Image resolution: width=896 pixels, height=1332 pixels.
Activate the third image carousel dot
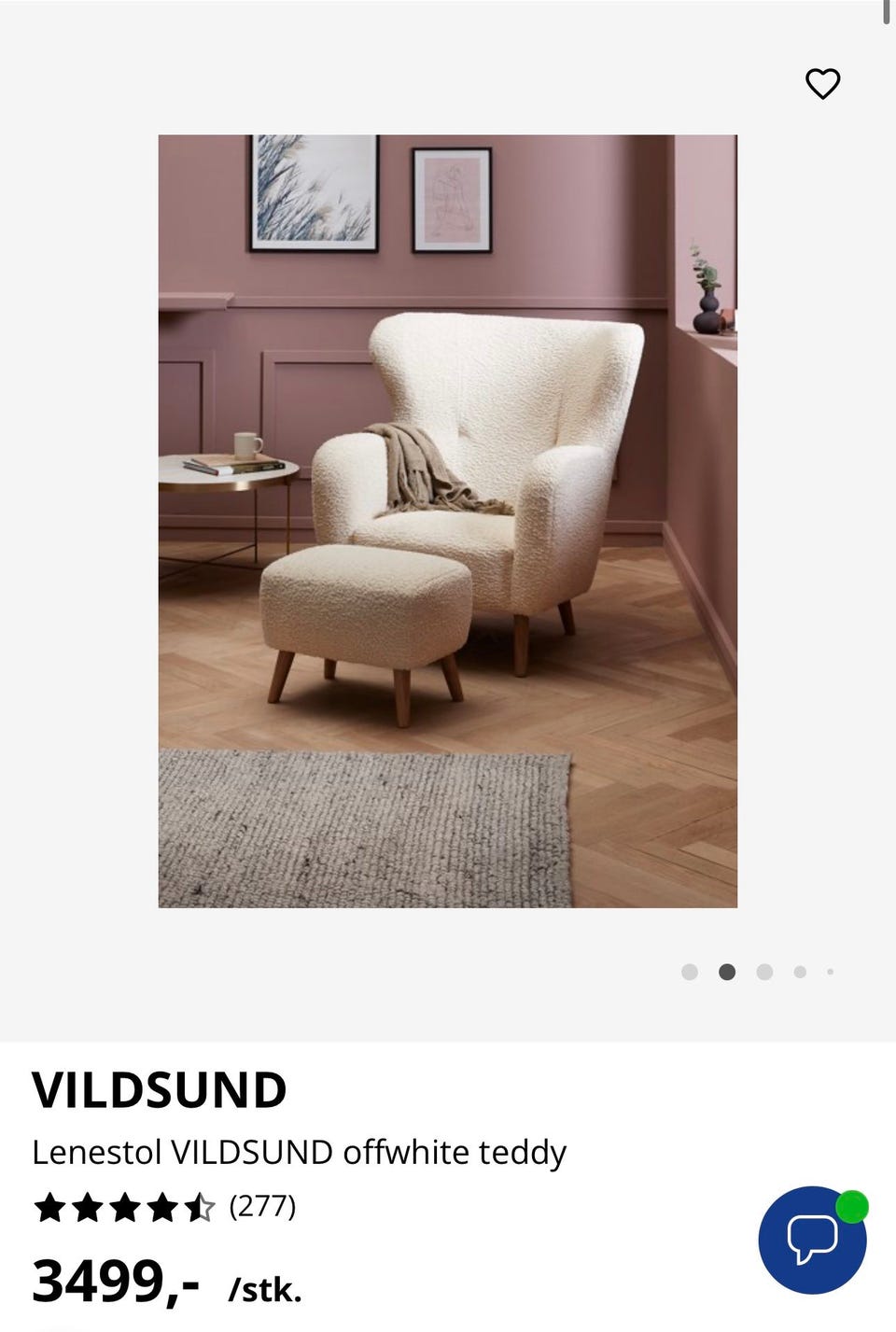tap(764, 972)
